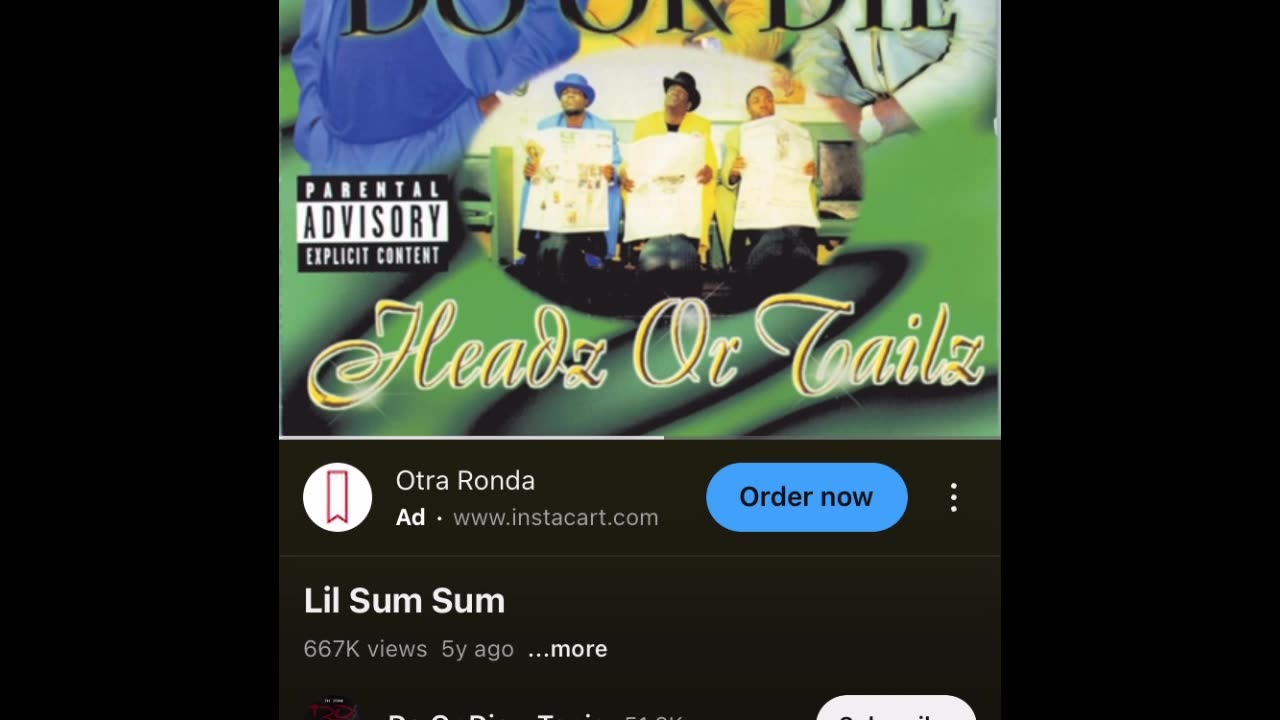Expand the description with ...more
Viewport: 1280px width, 720px height.
tap(567, 649)
